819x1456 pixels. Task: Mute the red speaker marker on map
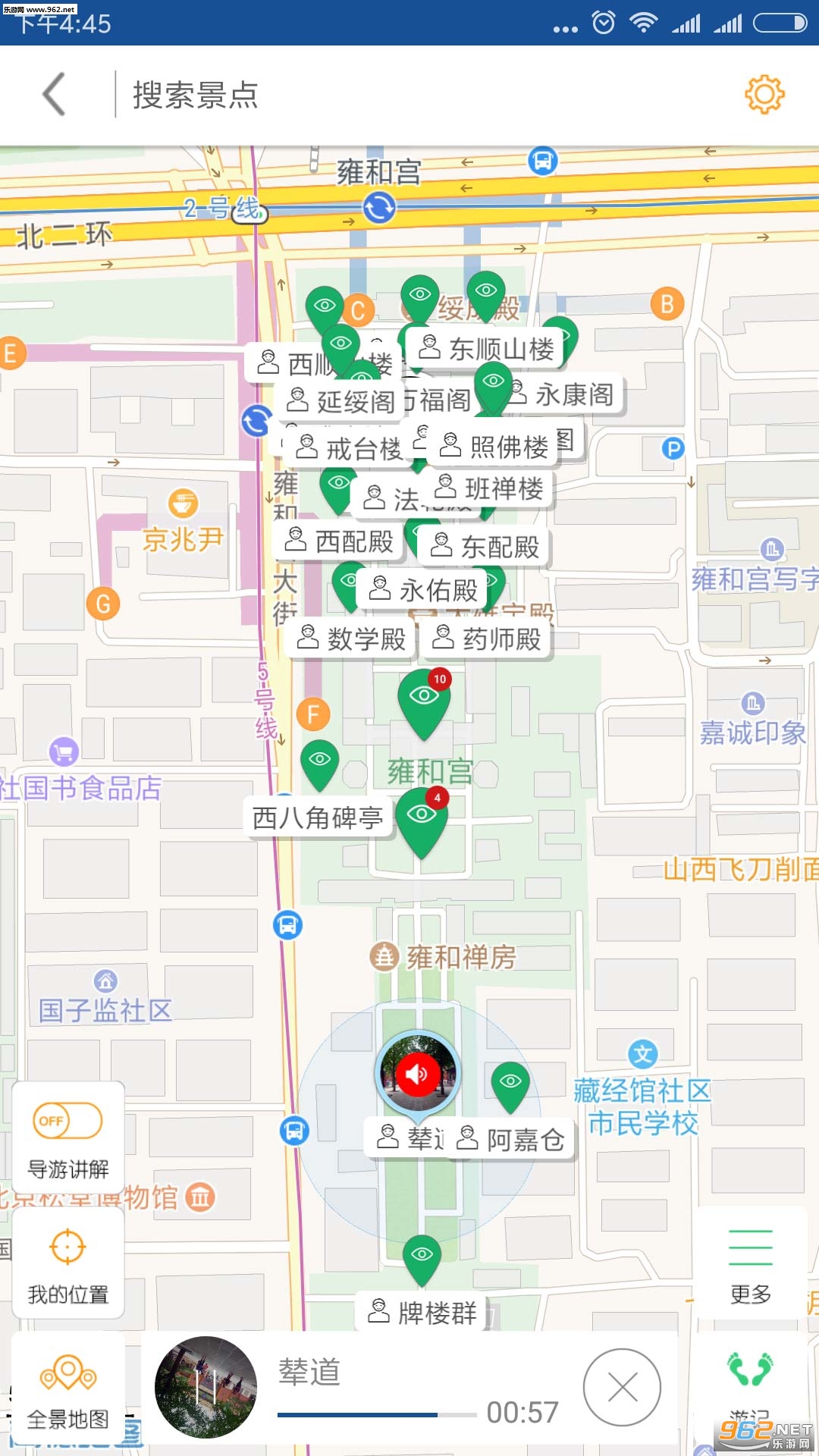click(x=417, y=1074)
